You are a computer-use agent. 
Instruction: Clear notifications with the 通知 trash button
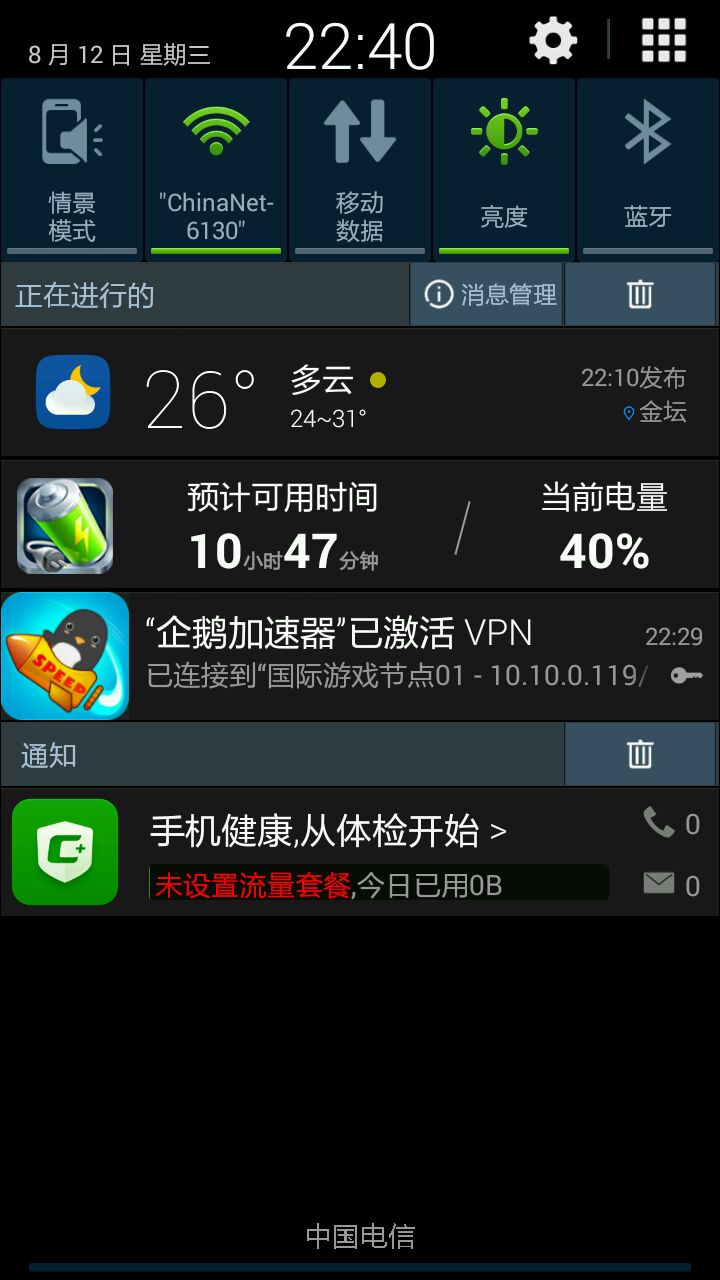click(x=640, y=755)
